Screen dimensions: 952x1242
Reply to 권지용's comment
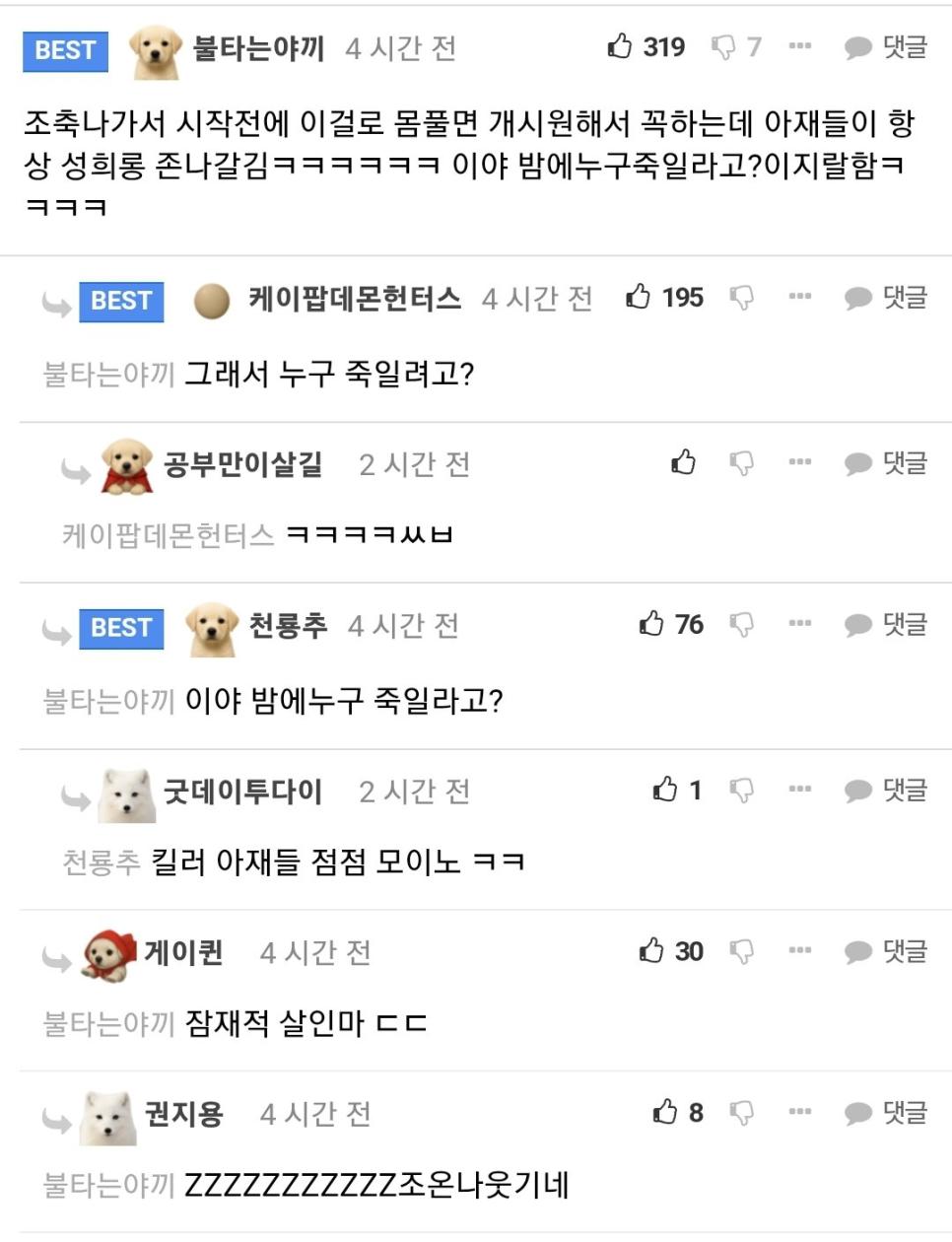pos(886,1113)
